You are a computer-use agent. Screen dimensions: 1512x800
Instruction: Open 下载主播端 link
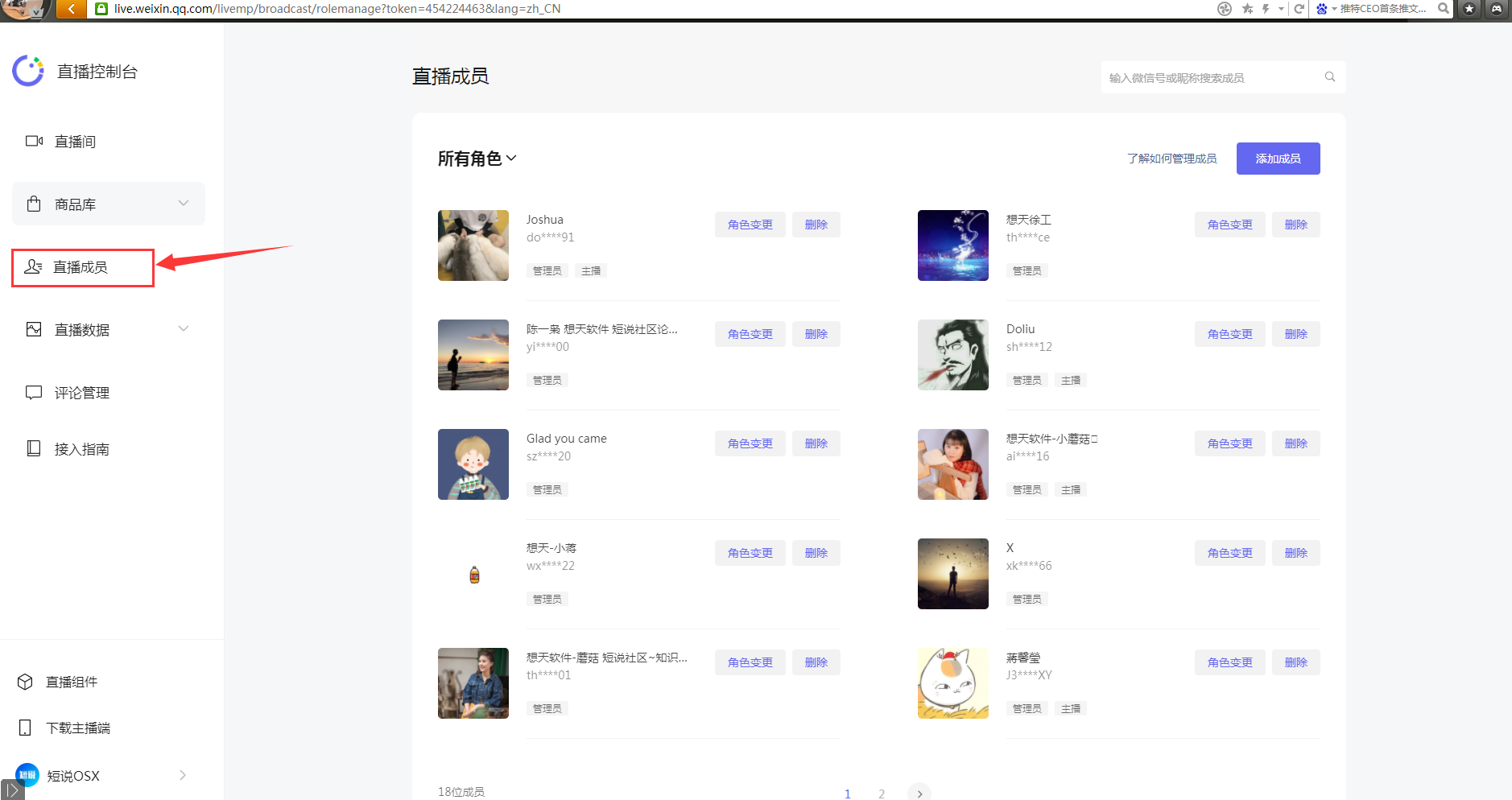77,728
